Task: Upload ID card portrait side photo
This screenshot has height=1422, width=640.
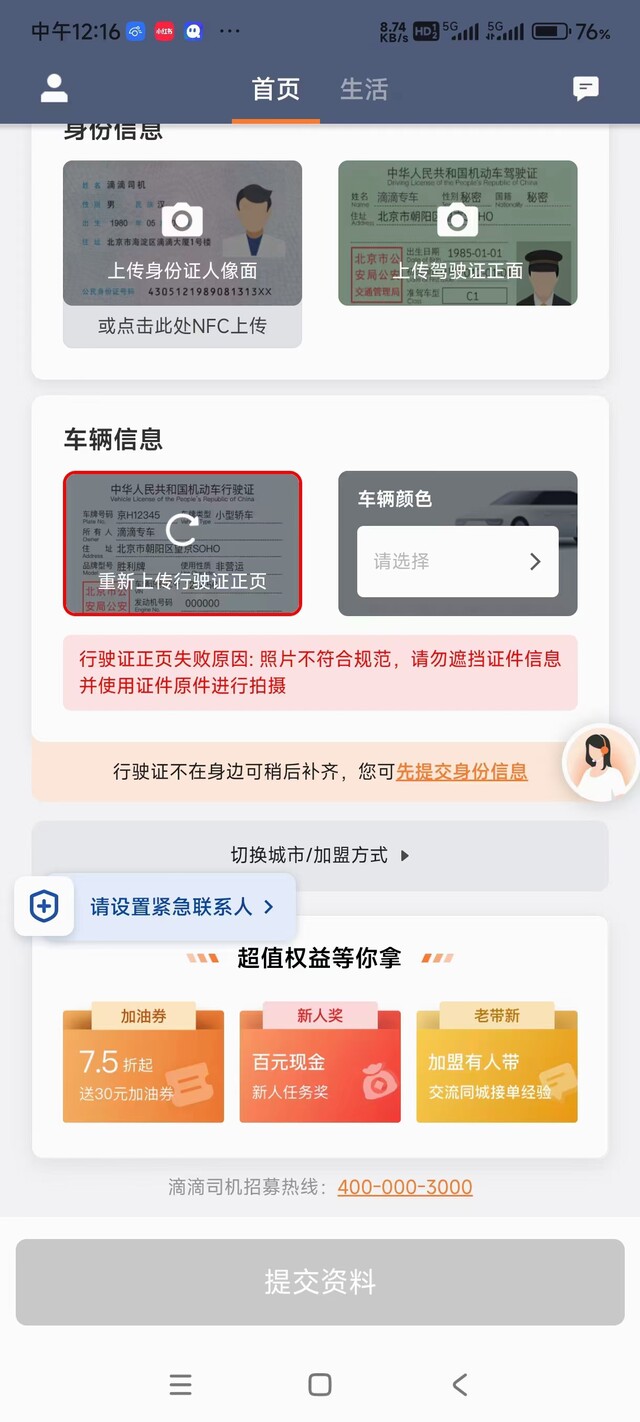Action: tap(182, 232)
